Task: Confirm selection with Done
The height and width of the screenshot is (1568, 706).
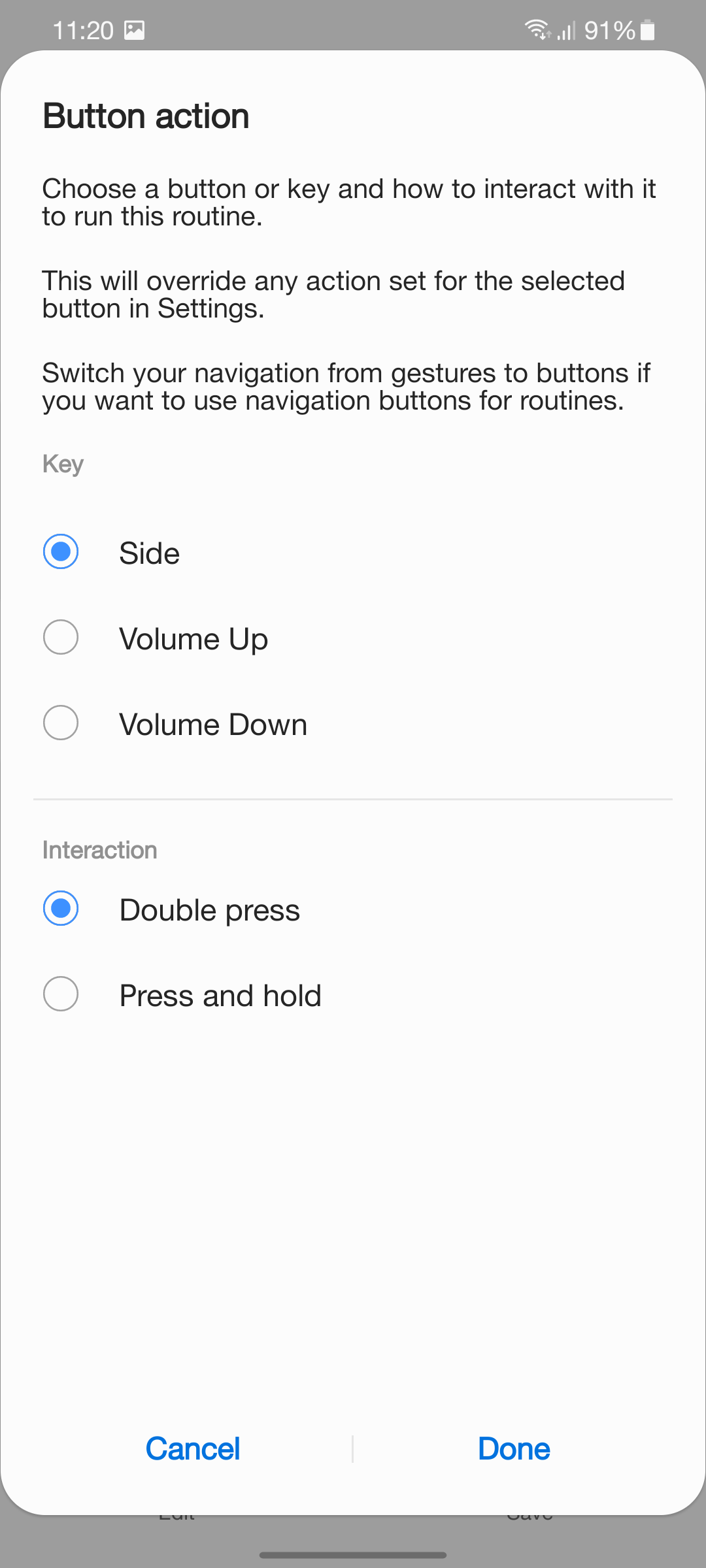Action: tap(514, 1448)
